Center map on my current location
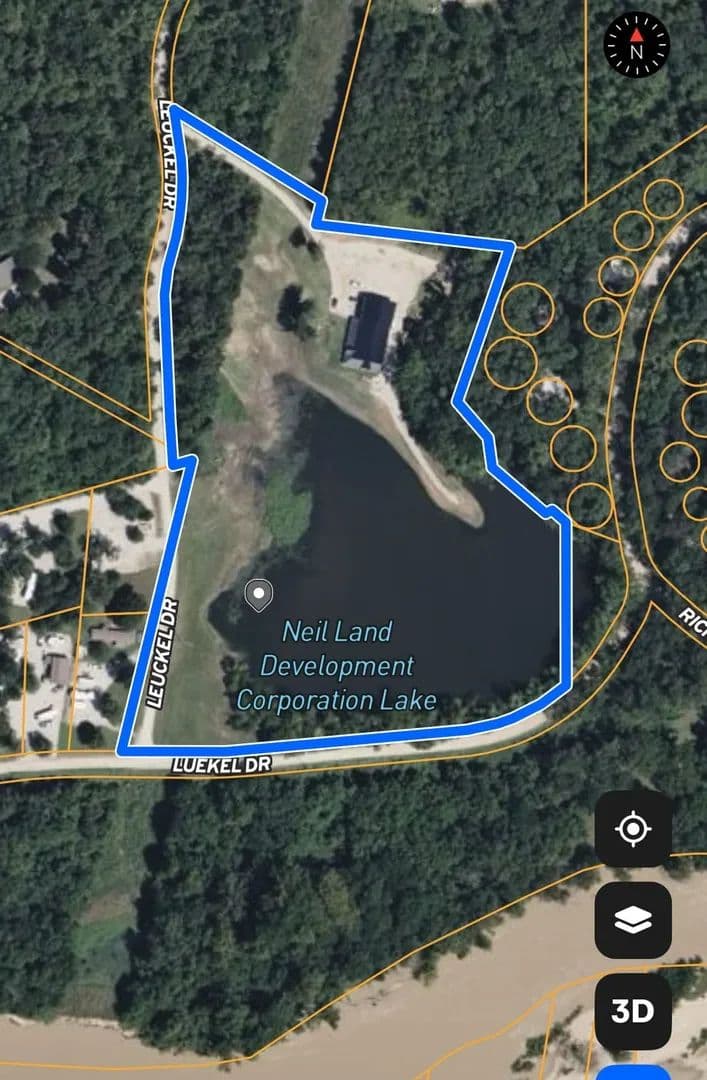The width and height of the screenshot is (707, 1080). coord(633,829)
